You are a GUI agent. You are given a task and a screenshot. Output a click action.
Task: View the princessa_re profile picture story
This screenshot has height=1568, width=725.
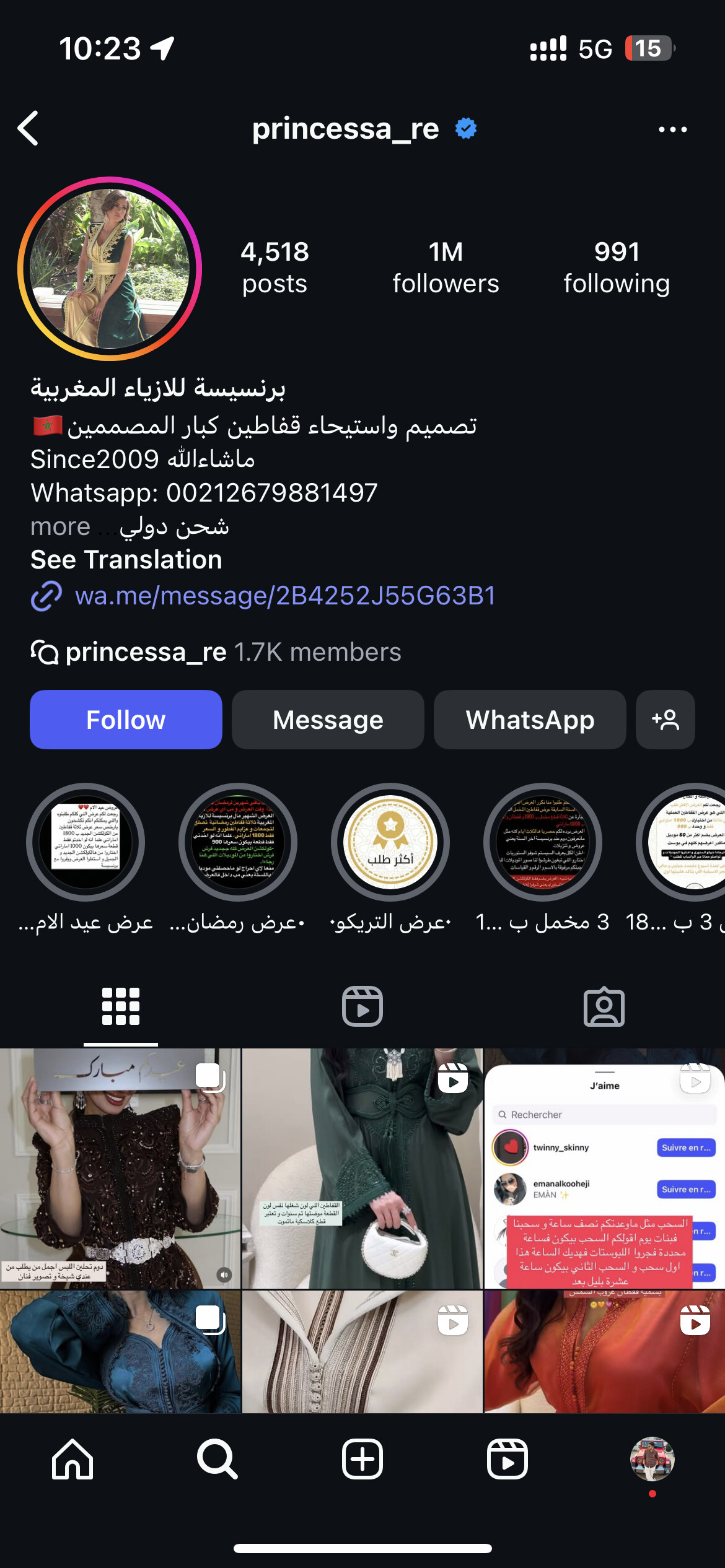[110, 268]
